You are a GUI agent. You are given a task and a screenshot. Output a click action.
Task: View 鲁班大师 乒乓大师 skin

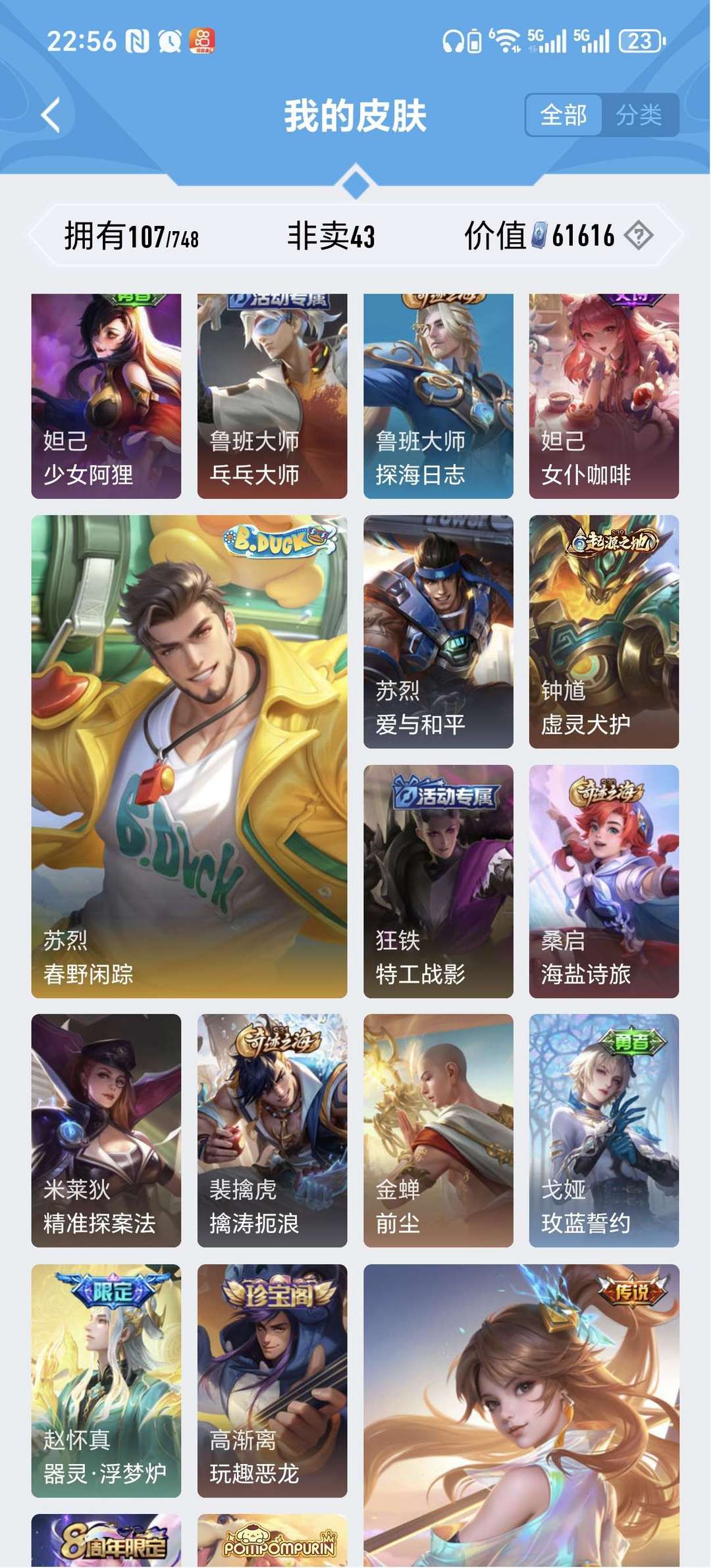(272, 396)
